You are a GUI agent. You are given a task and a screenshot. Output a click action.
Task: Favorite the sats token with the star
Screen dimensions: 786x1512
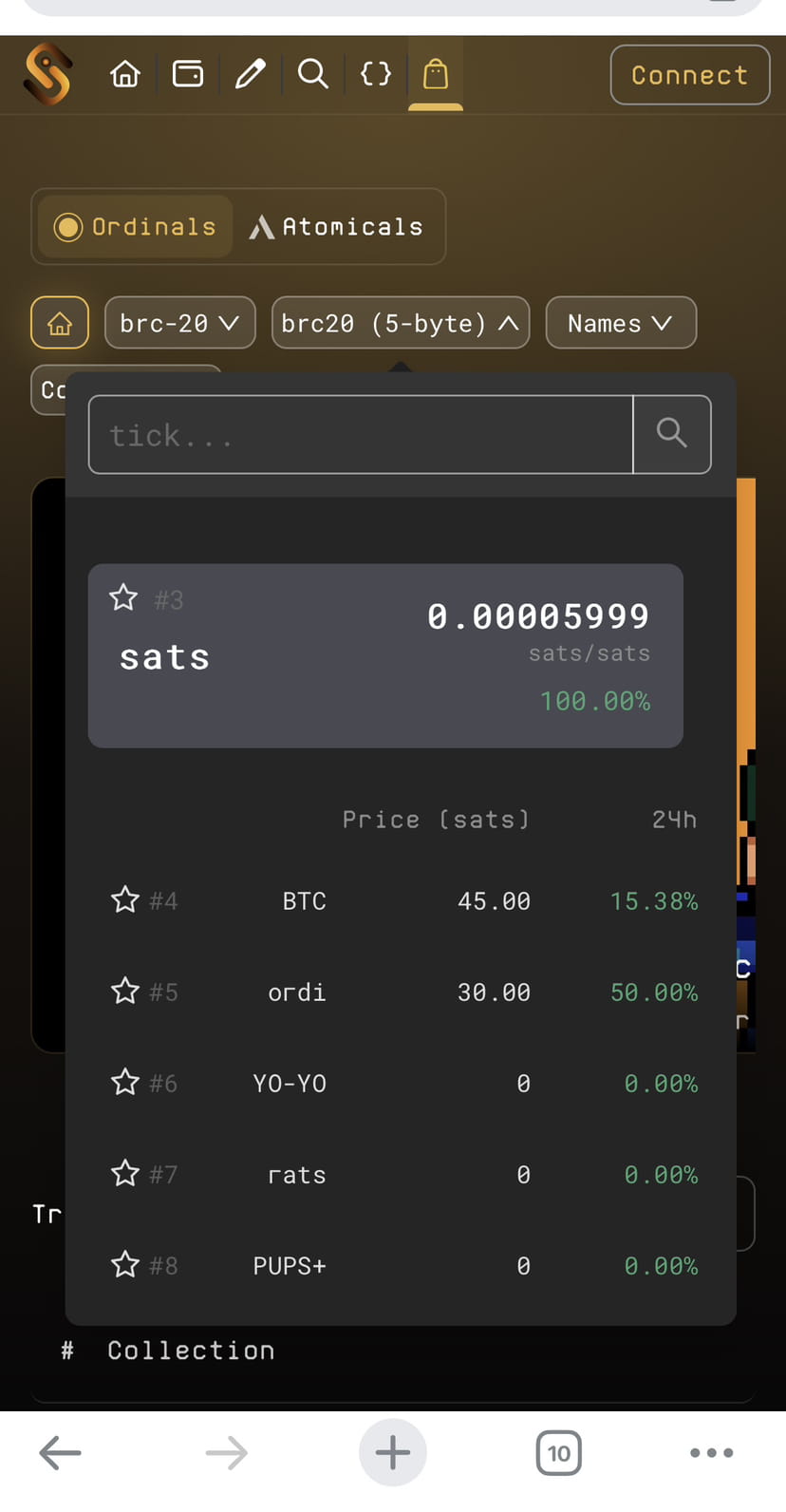(123, 596)
